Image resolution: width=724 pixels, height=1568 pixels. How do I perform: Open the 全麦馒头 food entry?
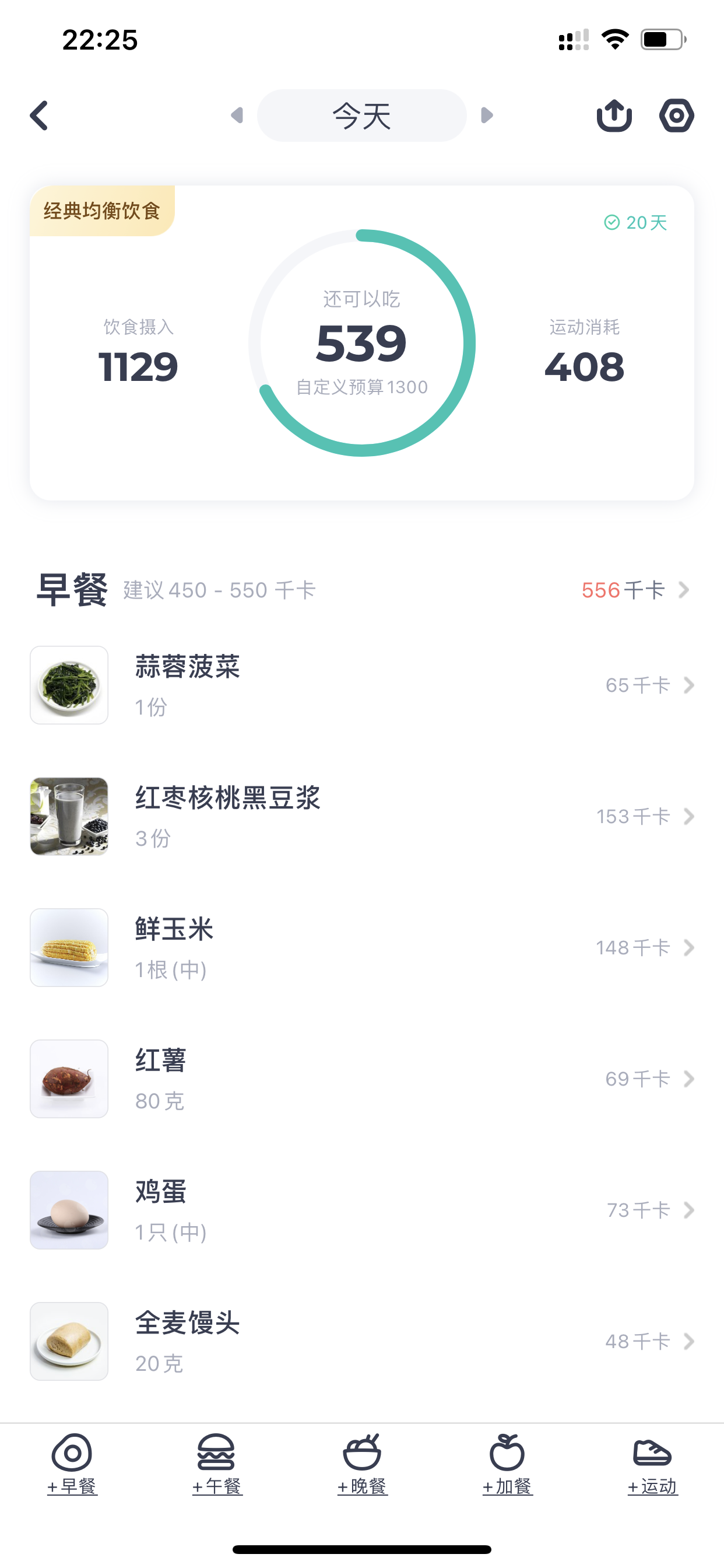(x=361, y=1341)
